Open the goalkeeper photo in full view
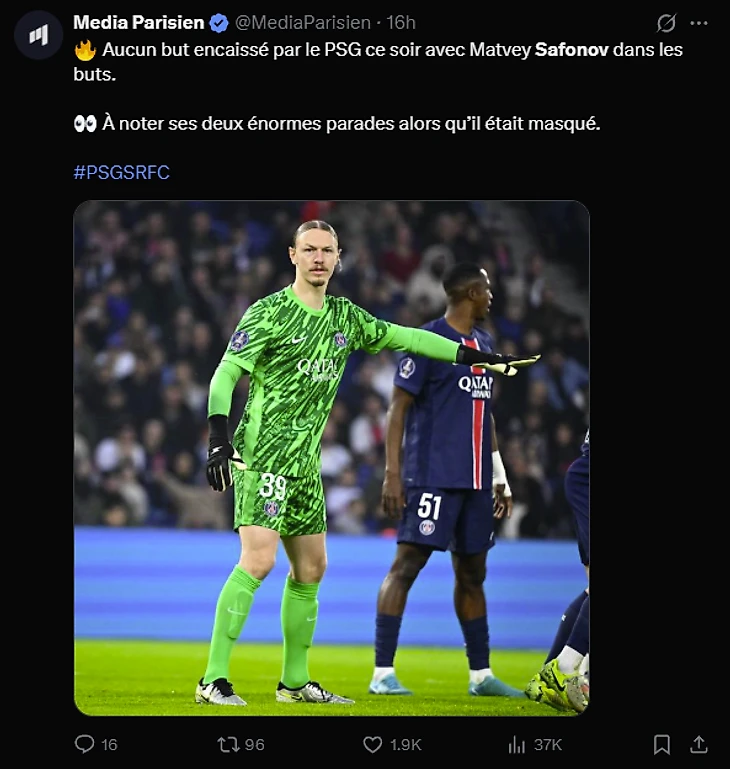 331,457
